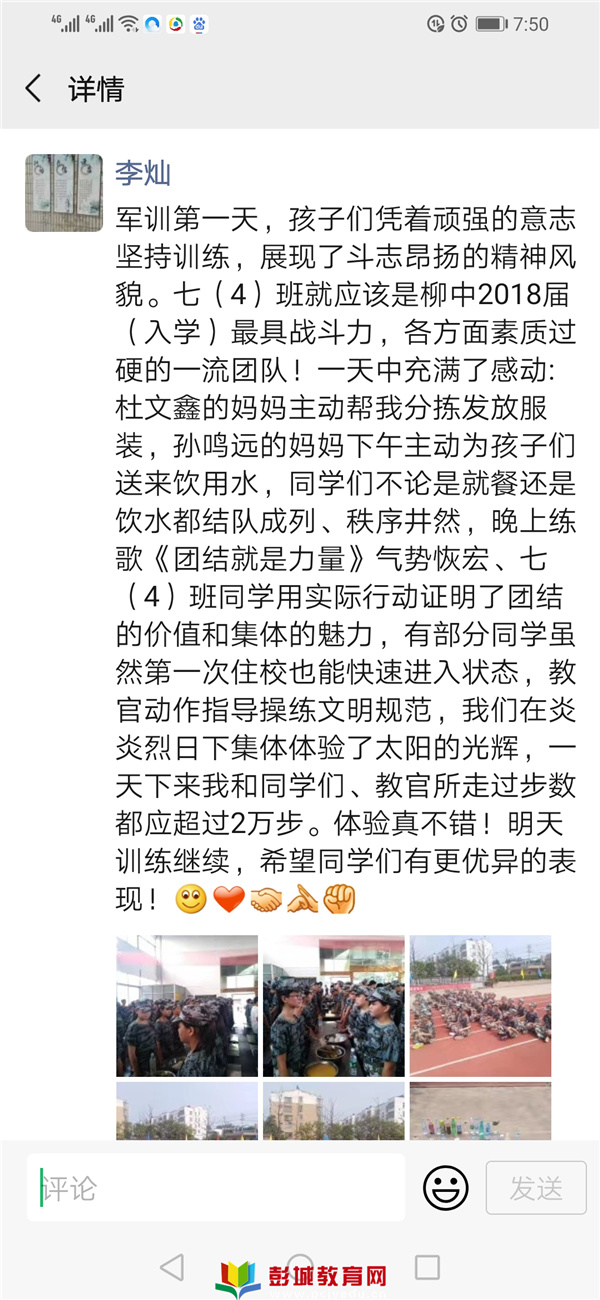Screen dimensions: 600x1300
Task: Open the profile via 李灿 name
Action: (143, 173)
